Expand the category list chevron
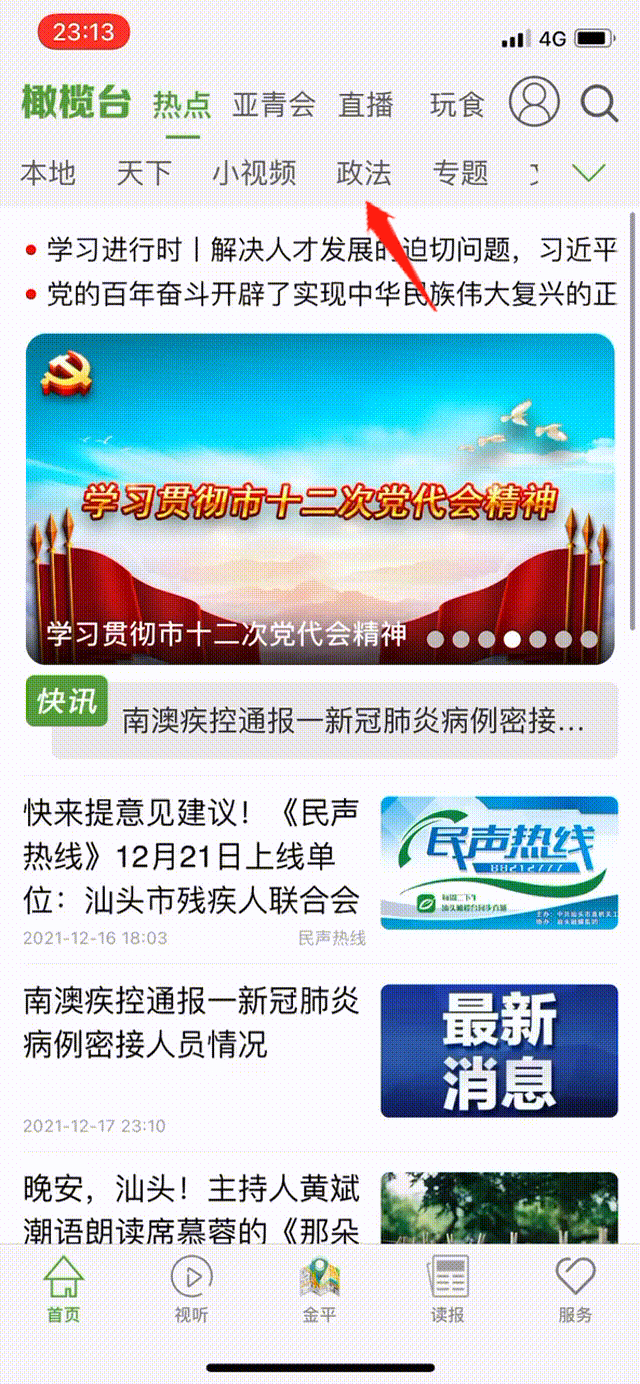640x1384 pixels. click(x=591, y=173)
